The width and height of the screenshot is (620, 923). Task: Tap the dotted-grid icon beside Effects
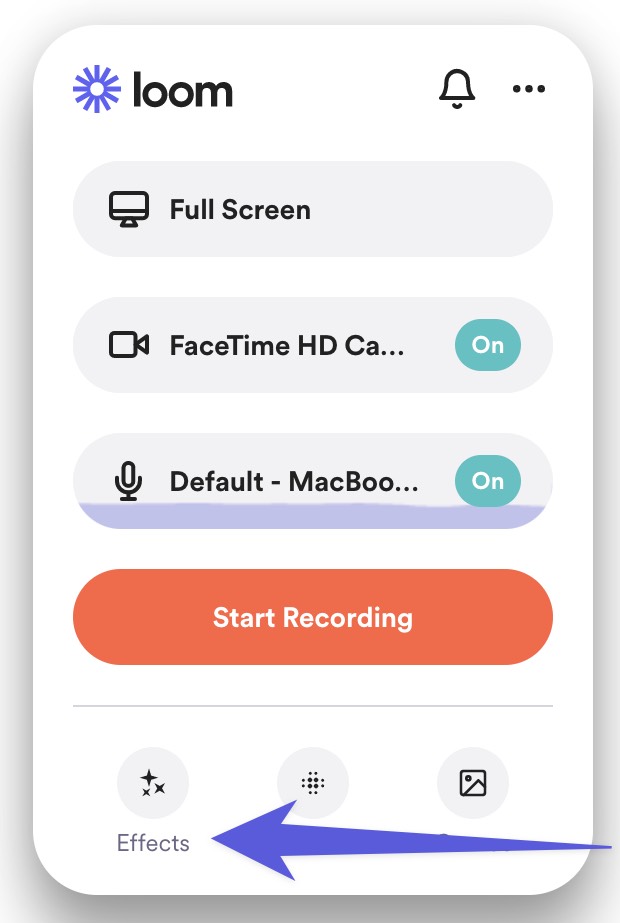point(312,782)
